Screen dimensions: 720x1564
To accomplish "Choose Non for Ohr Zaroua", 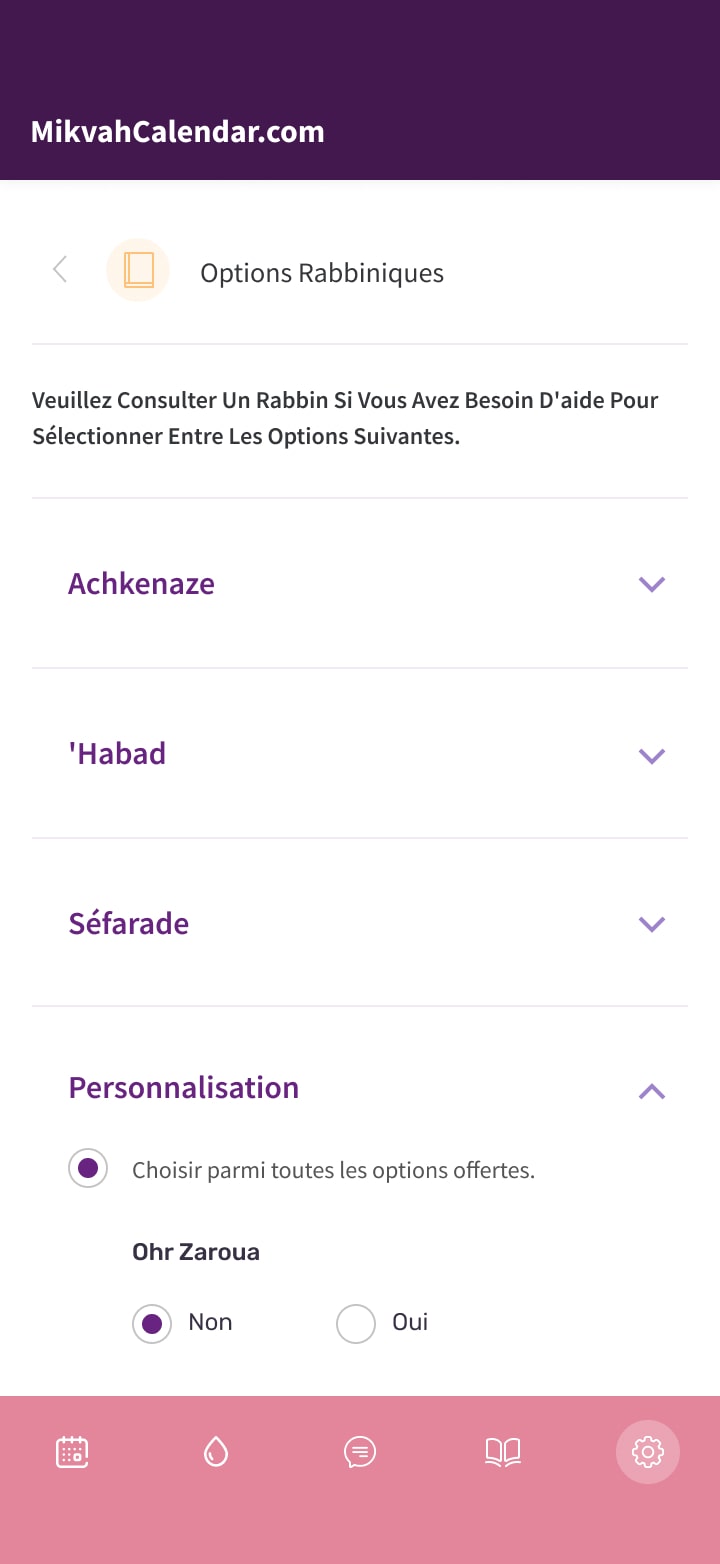I will (152, 1323).
